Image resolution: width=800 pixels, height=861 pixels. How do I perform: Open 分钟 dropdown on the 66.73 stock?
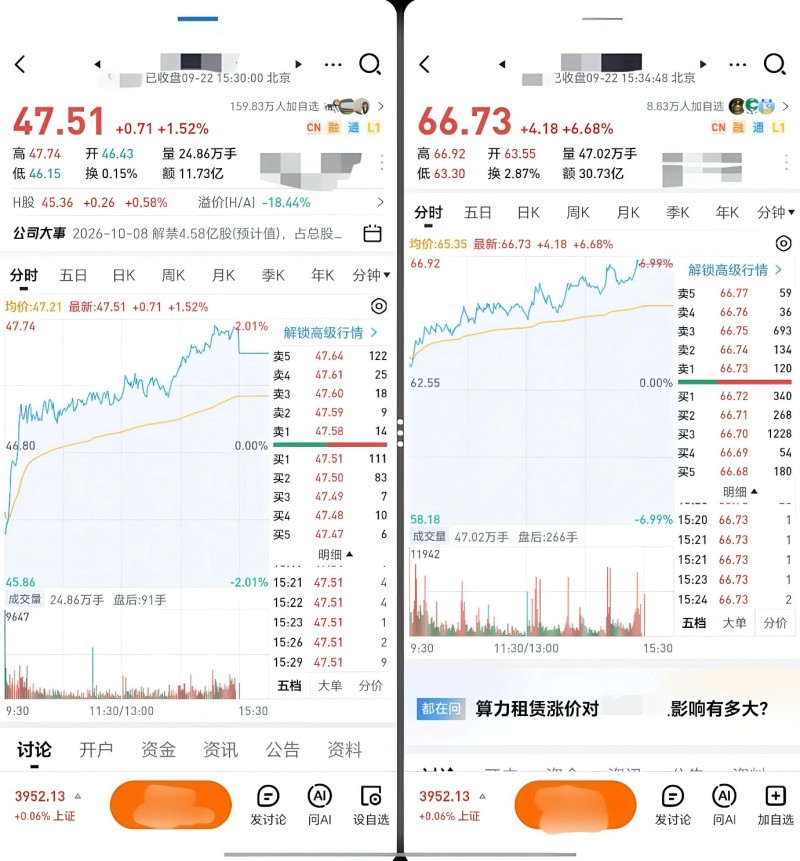coord(775,213)
